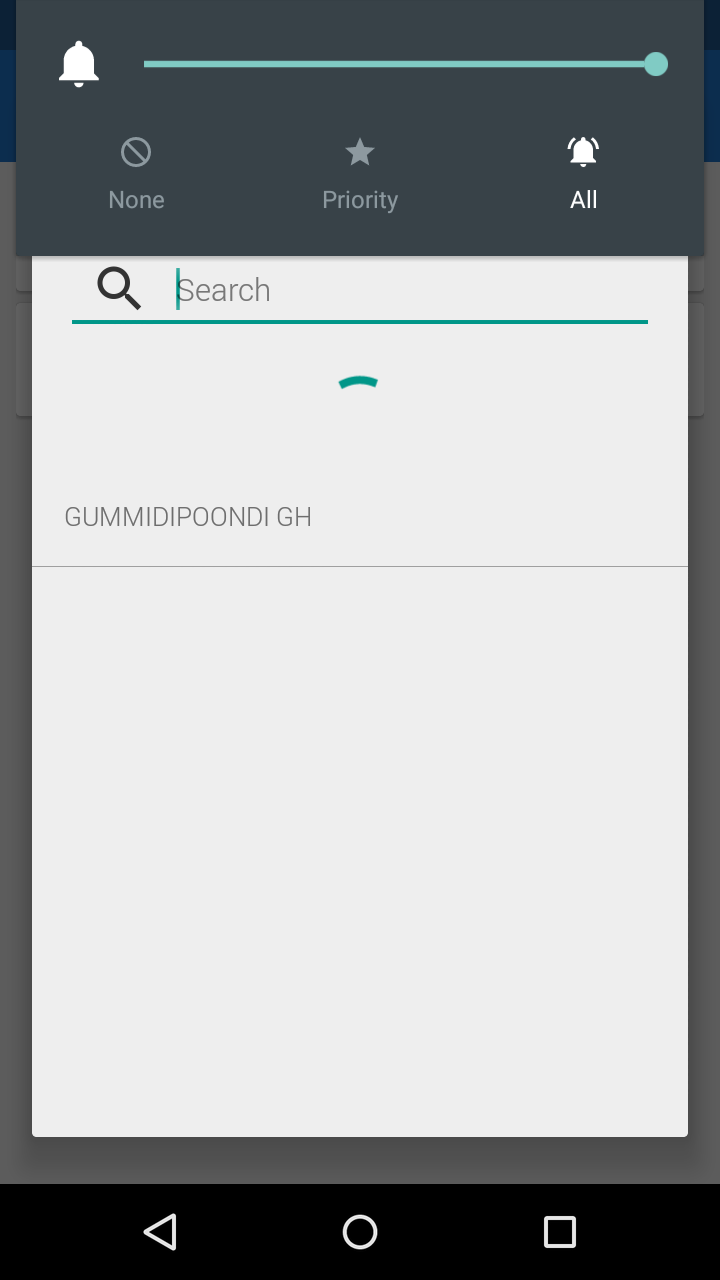The image size is (720, 1280).
Task: Tap the ringer bell icon
Action: tap(78, 65)
